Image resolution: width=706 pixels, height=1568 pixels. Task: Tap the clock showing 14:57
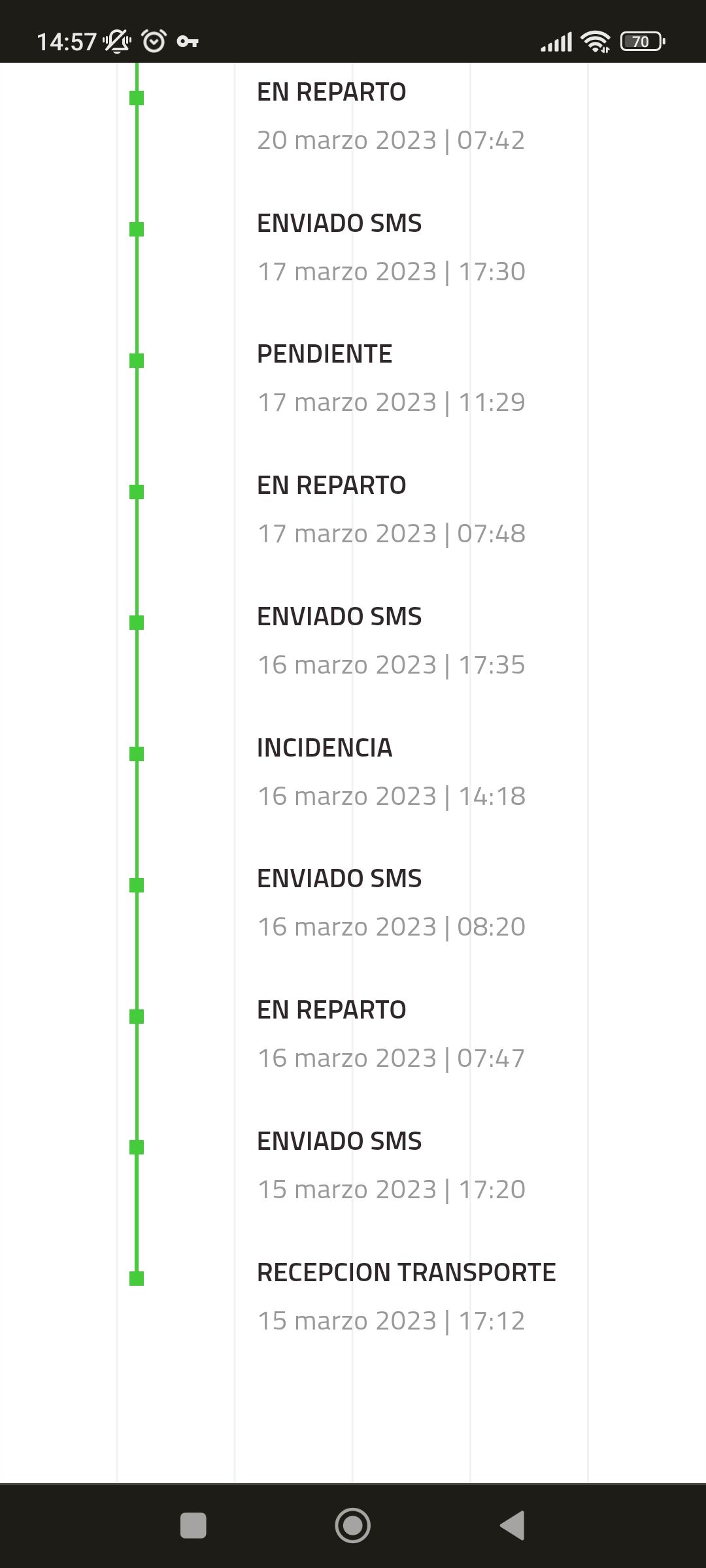[67, 41]
